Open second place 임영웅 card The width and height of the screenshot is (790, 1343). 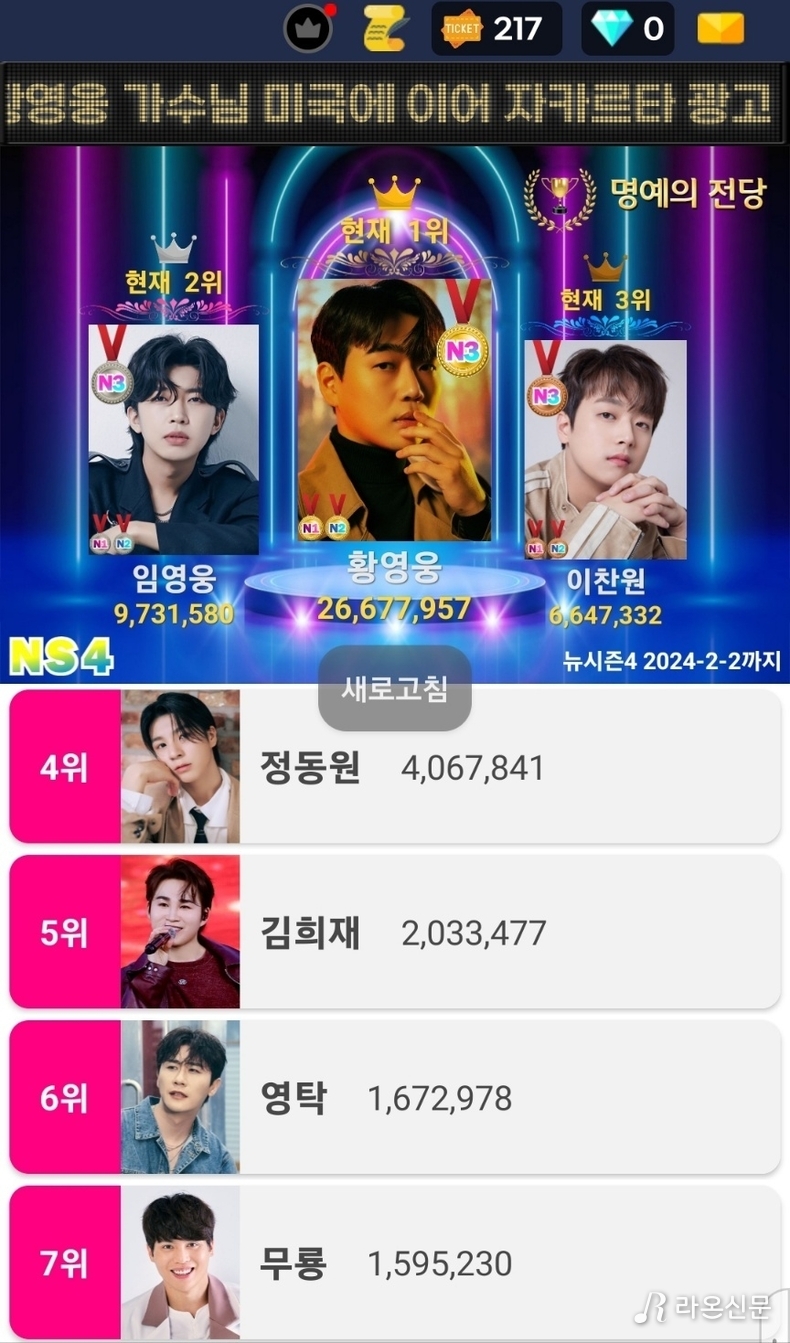[174, 440]
